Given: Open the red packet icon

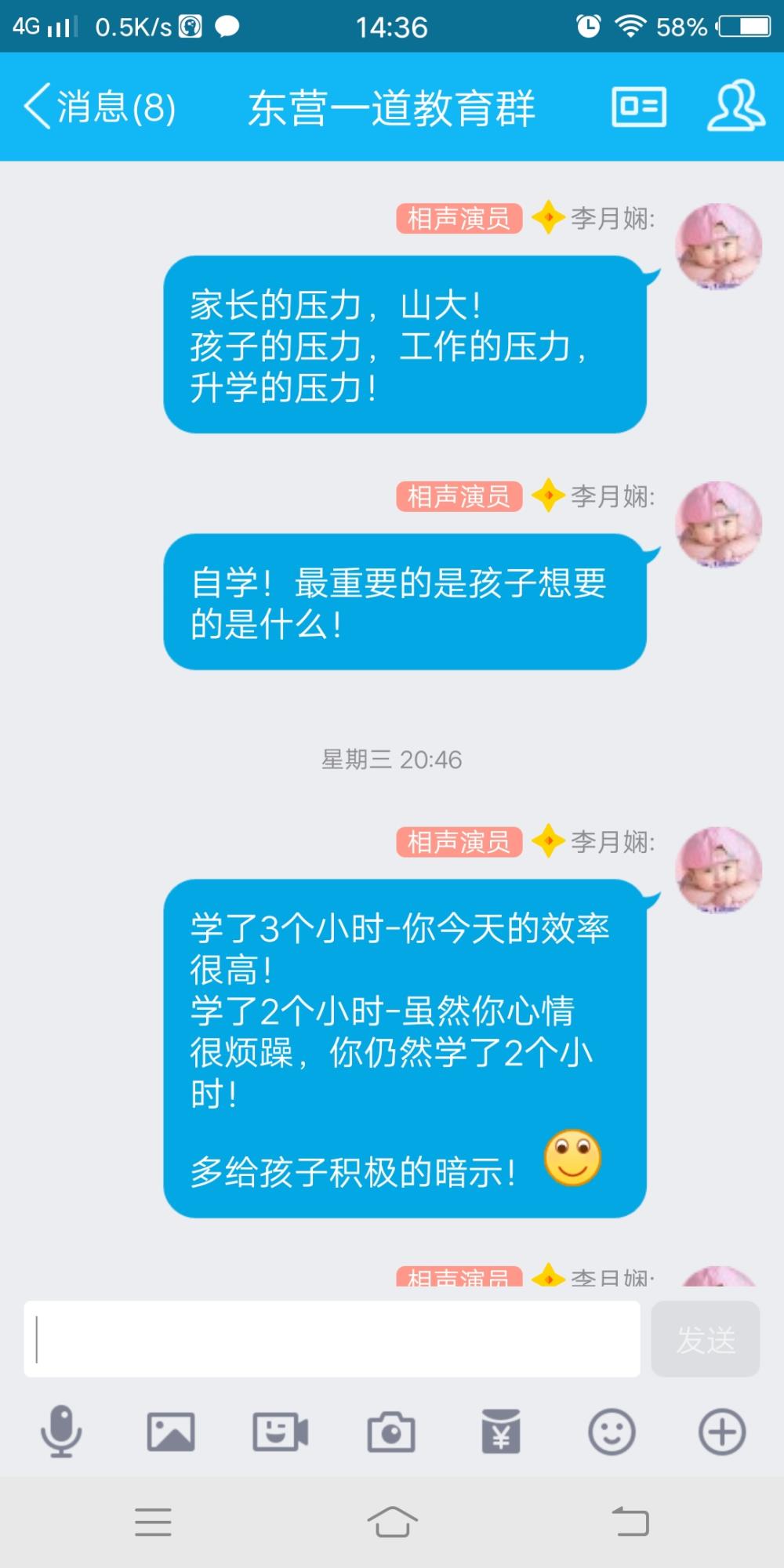Looking at the screenshot, I should point(501,1432).
